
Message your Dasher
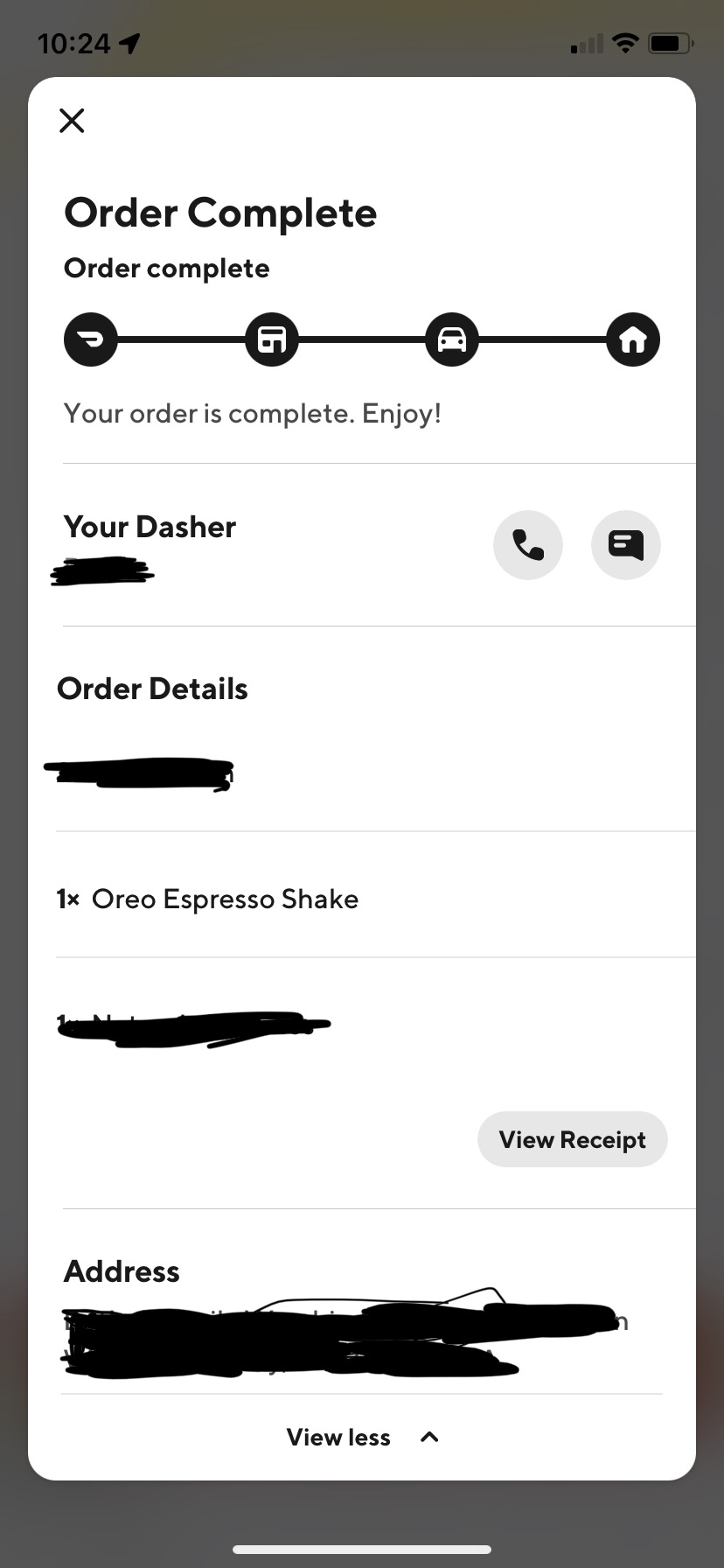tap(626, 545)
